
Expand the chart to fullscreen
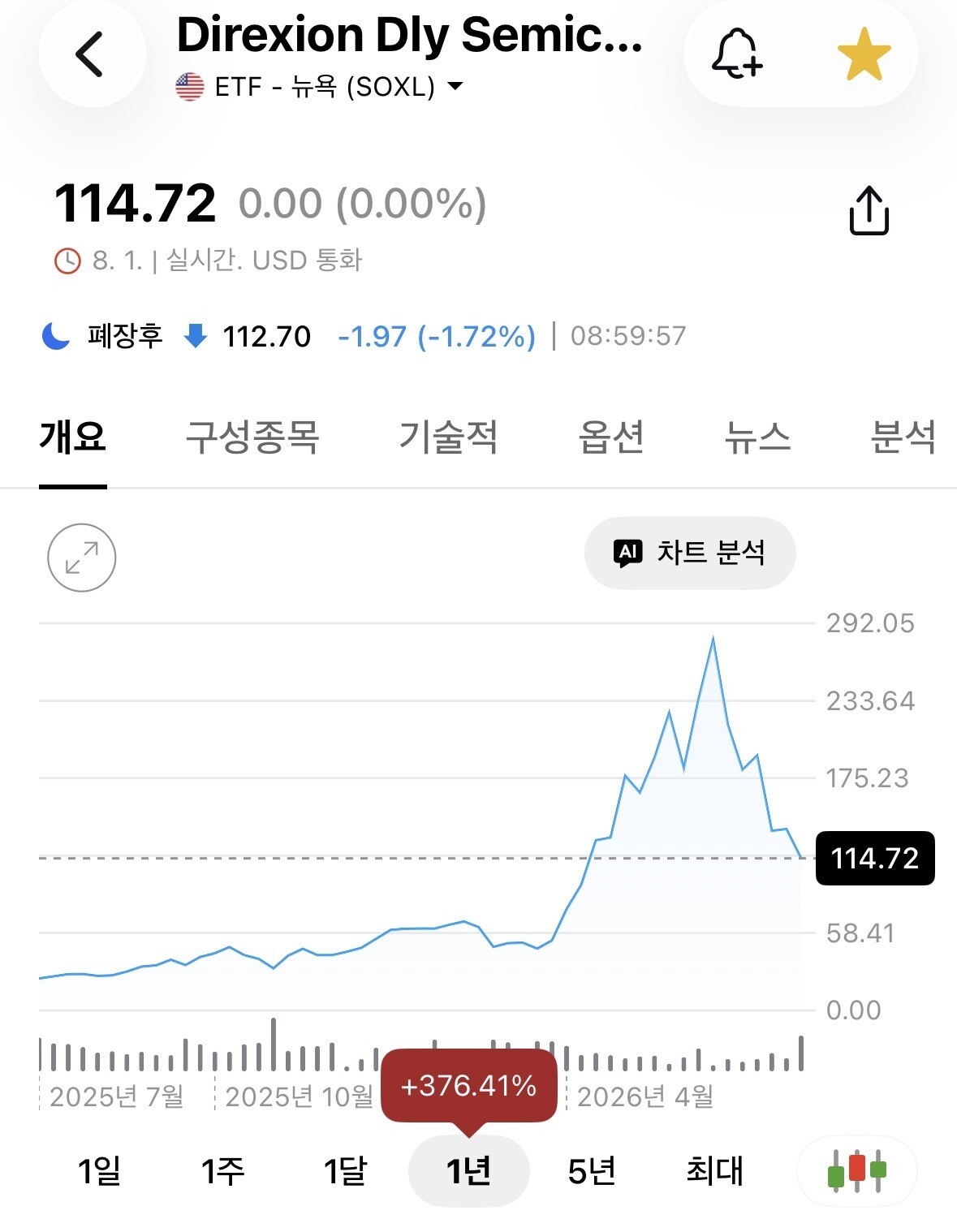82,558
